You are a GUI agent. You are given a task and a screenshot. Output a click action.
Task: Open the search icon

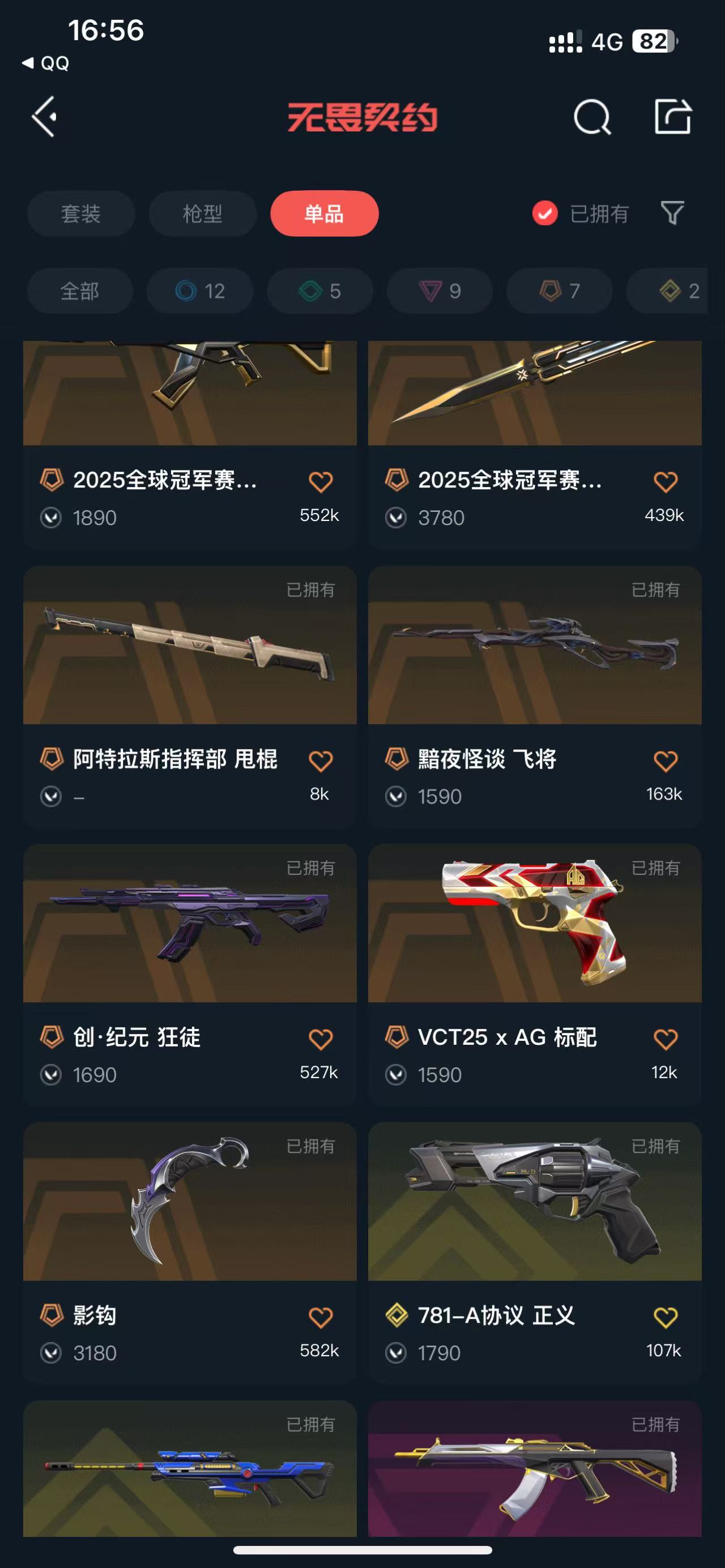[x=592, y=116]
